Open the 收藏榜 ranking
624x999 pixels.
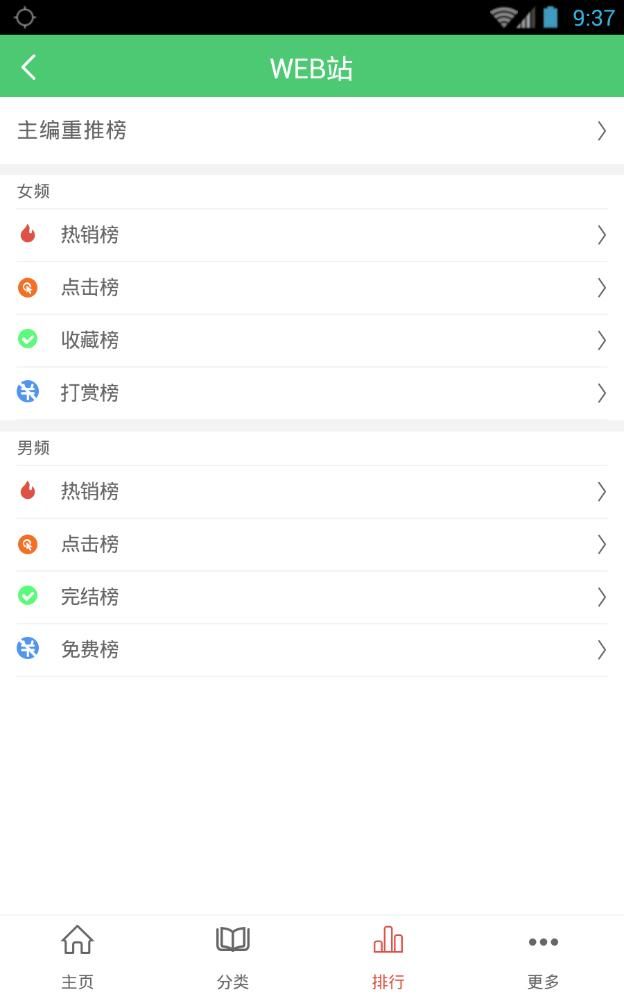(x=312, y=340)
